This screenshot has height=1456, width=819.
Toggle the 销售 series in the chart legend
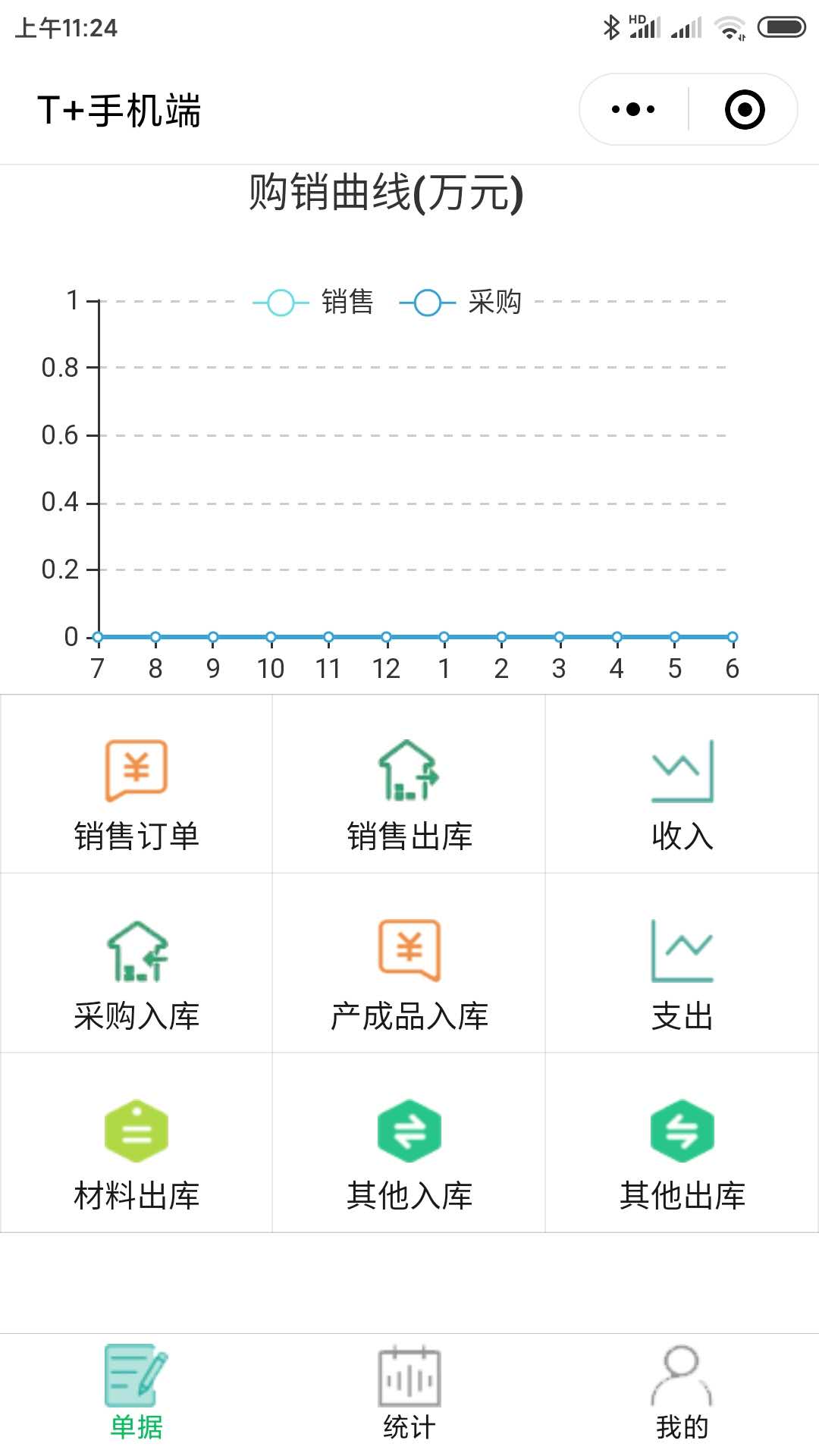tap(313, 302)
